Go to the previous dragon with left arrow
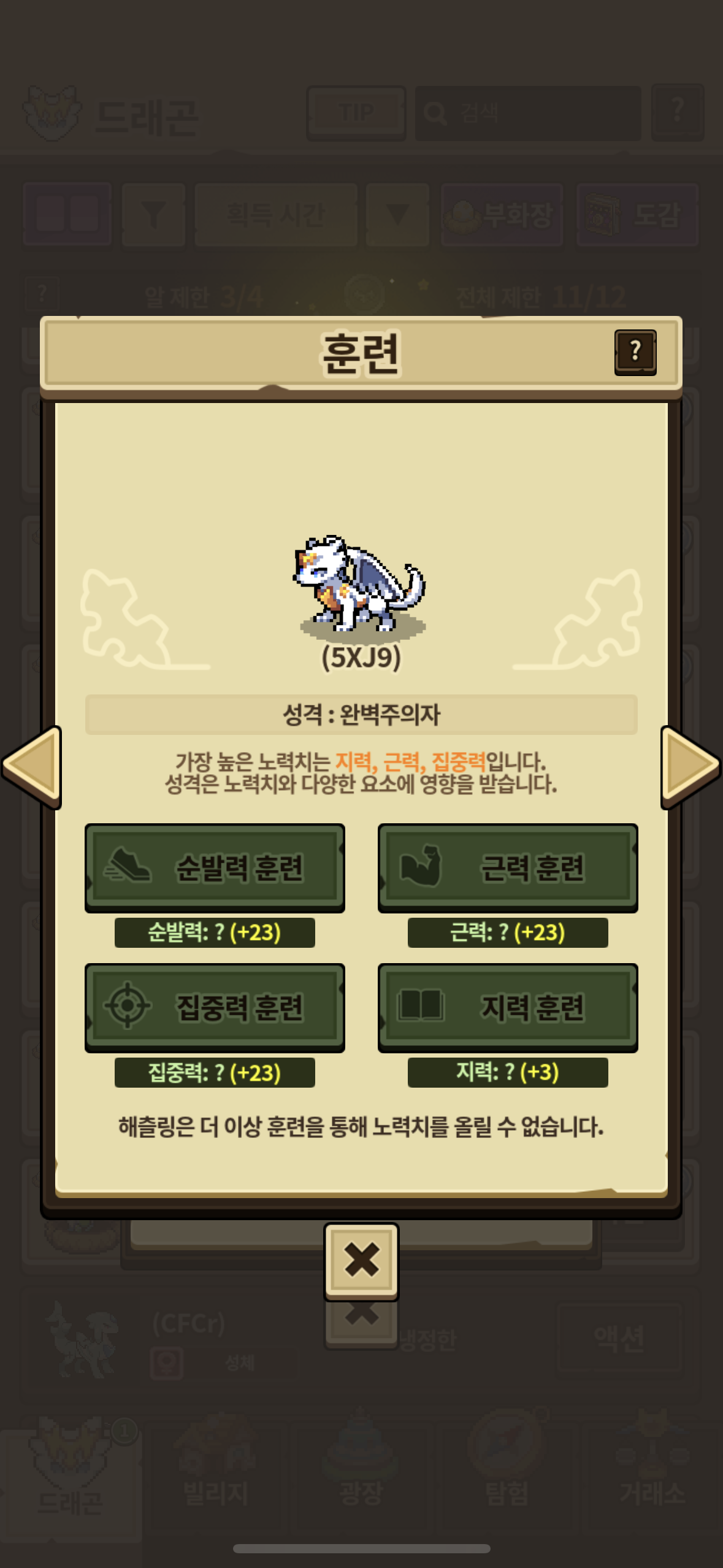The width and height of the screenshot is (723, 1568). 32,767
